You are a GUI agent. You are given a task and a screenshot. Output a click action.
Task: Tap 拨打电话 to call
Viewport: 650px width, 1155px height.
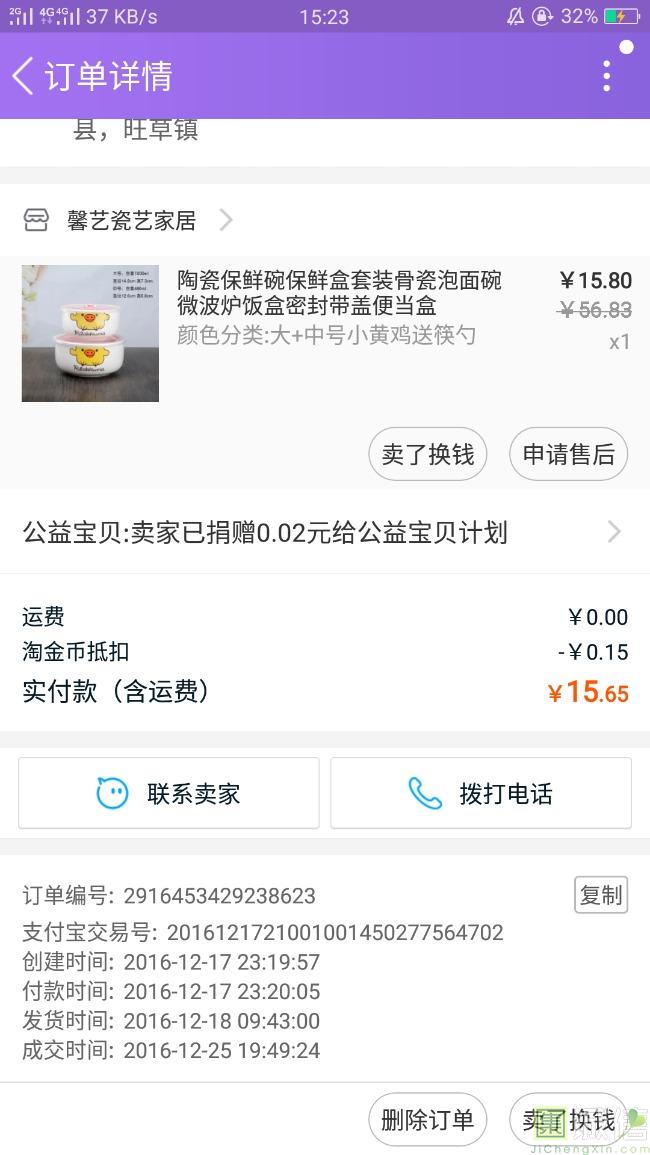pyautogui.click(x=481, y=794)
